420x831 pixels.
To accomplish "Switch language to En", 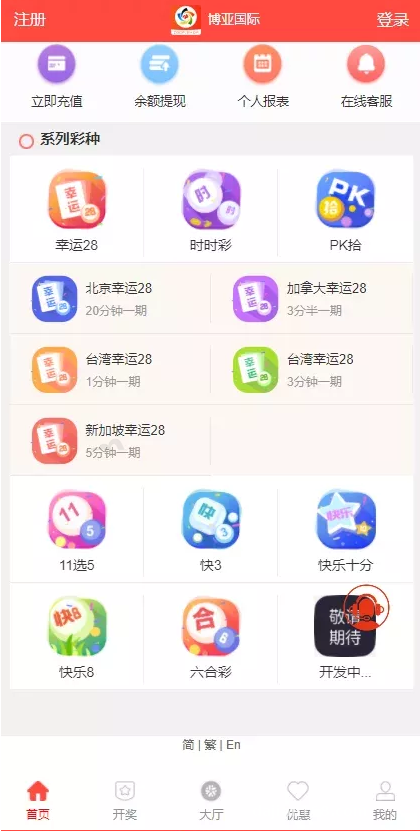I will pyautogui.click(x=233, y=745).
